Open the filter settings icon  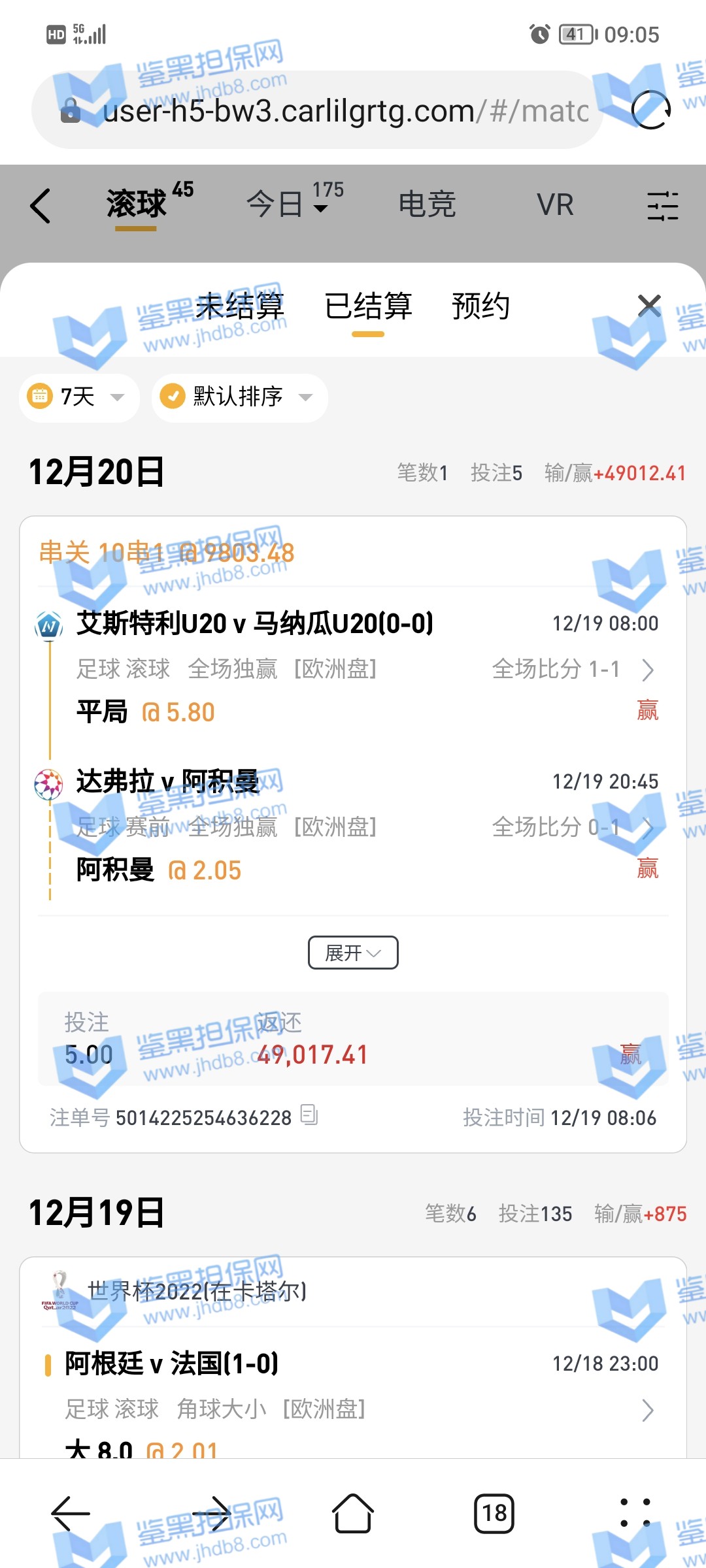coord(662,206)
